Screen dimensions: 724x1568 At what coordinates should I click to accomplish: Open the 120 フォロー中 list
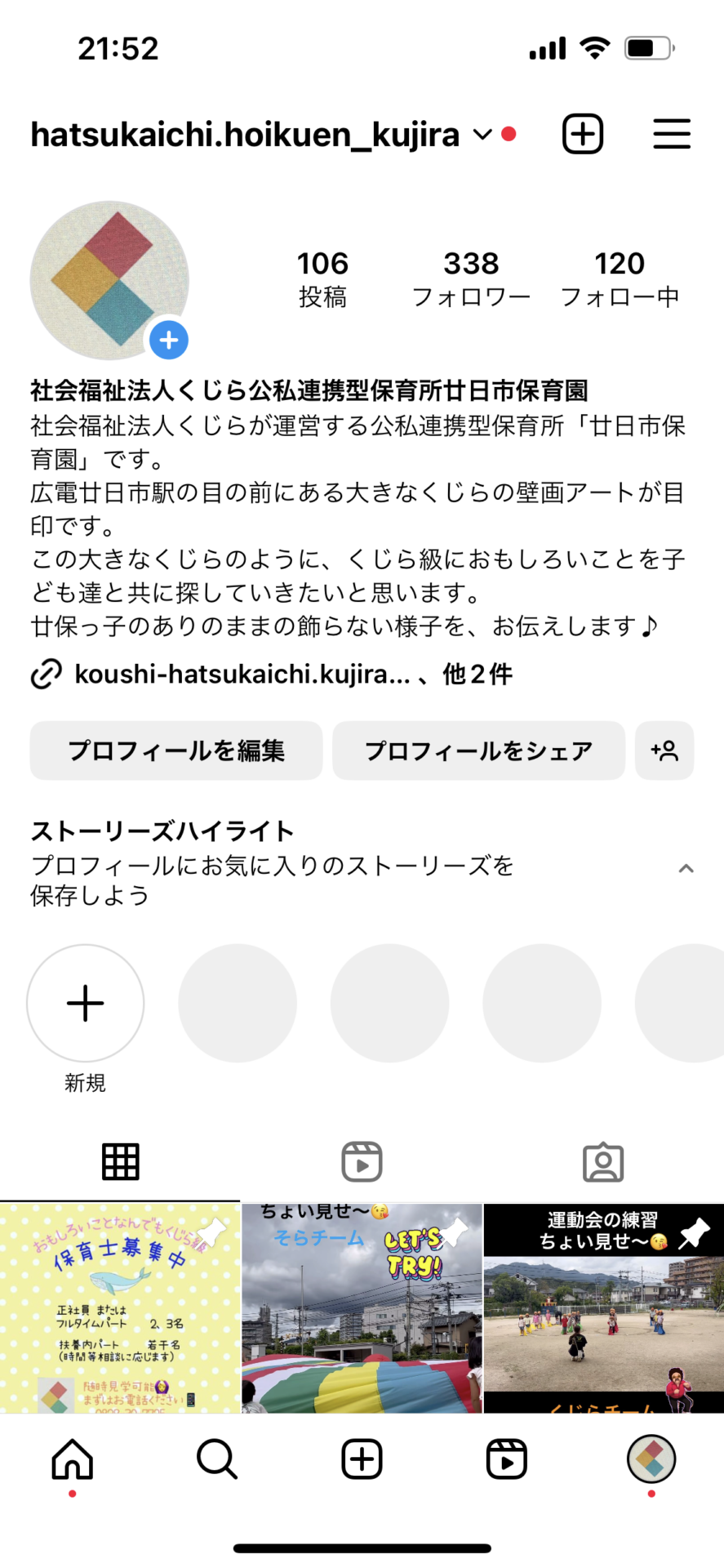tap(620, 279)
